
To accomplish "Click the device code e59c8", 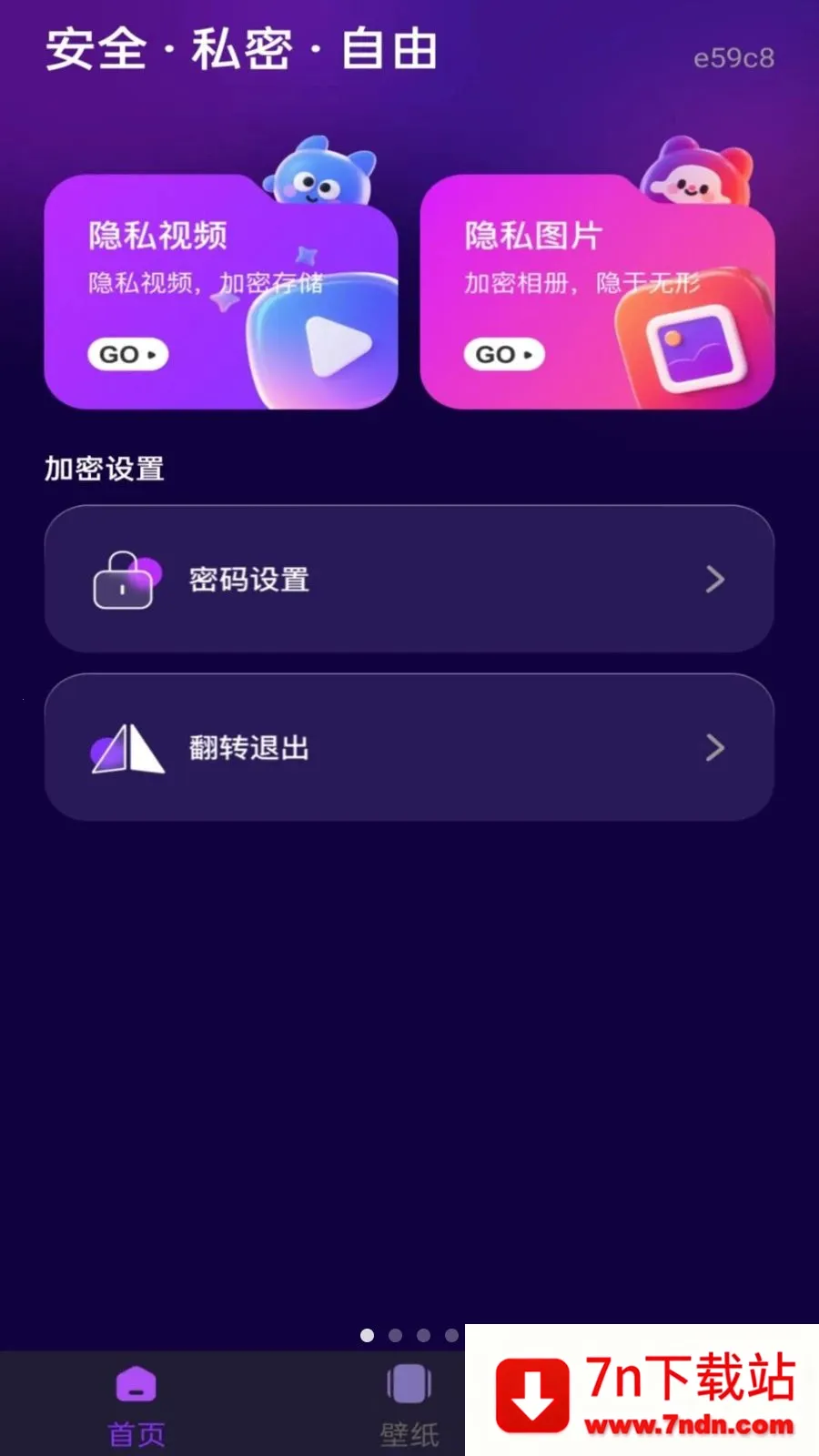I will pyautogui.click(x=733, y=58).
